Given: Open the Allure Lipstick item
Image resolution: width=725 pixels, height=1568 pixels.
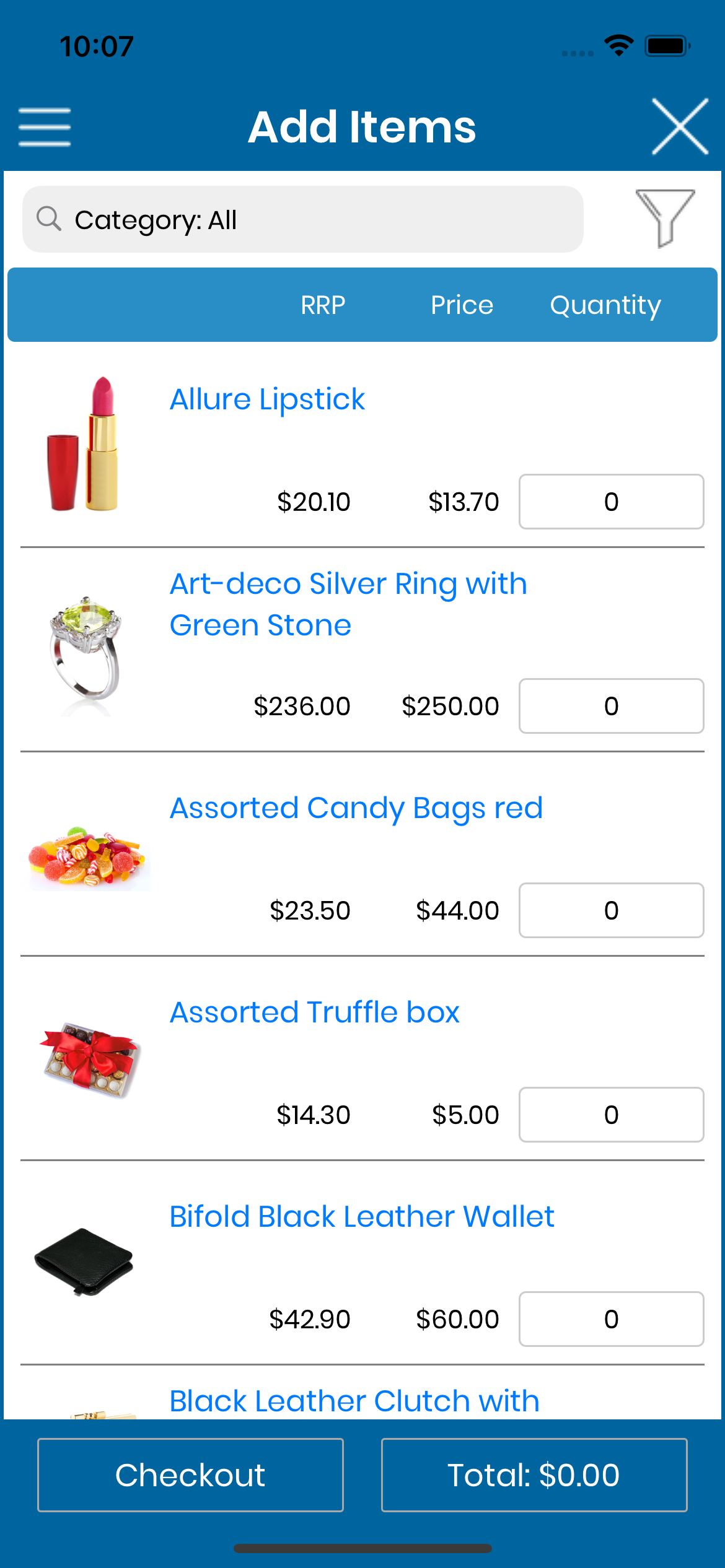Looking at the screenshot, I should [x=267, y=399].
